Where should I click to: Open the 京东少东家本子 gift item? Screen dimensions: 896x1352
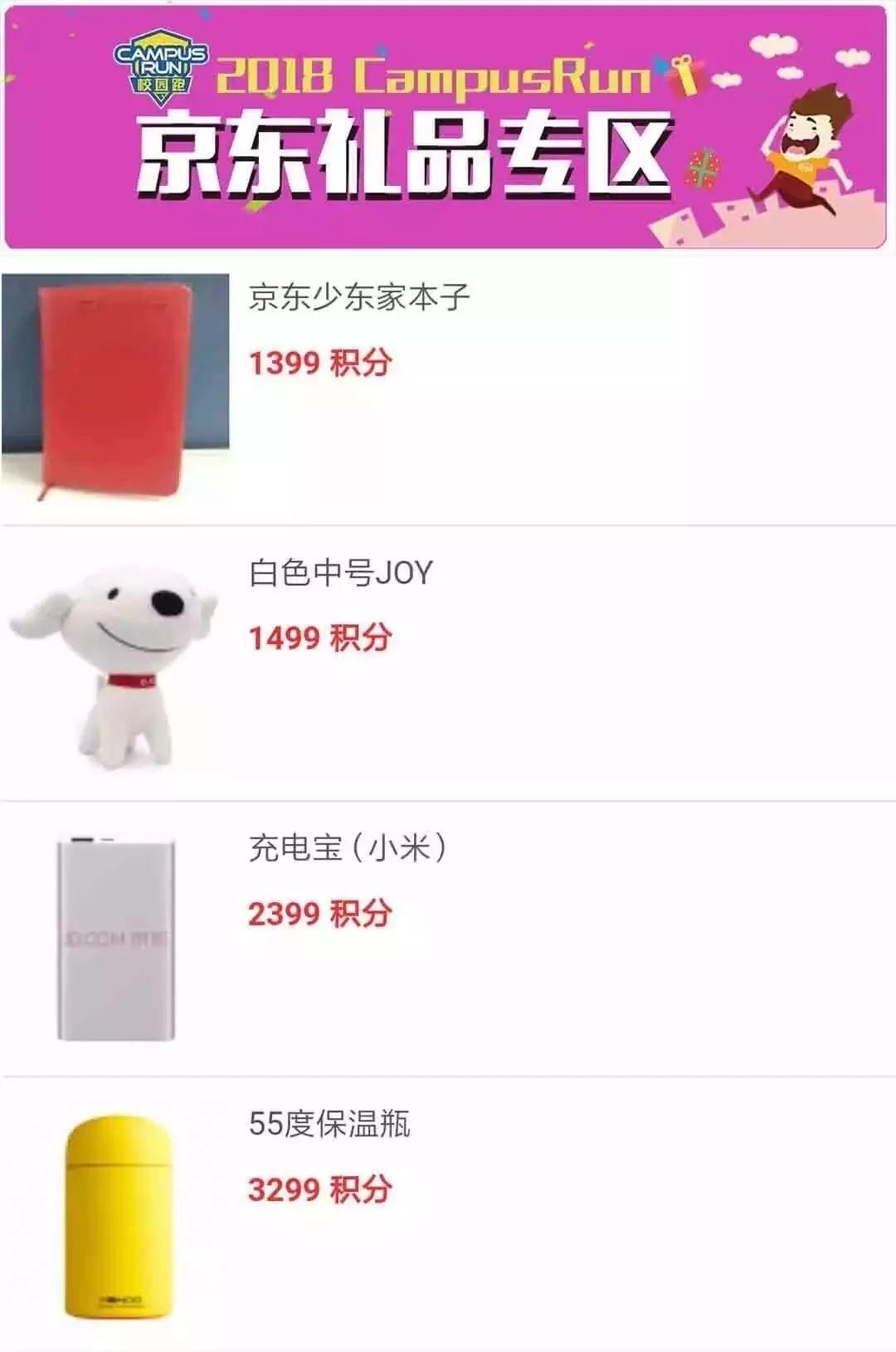359,297
